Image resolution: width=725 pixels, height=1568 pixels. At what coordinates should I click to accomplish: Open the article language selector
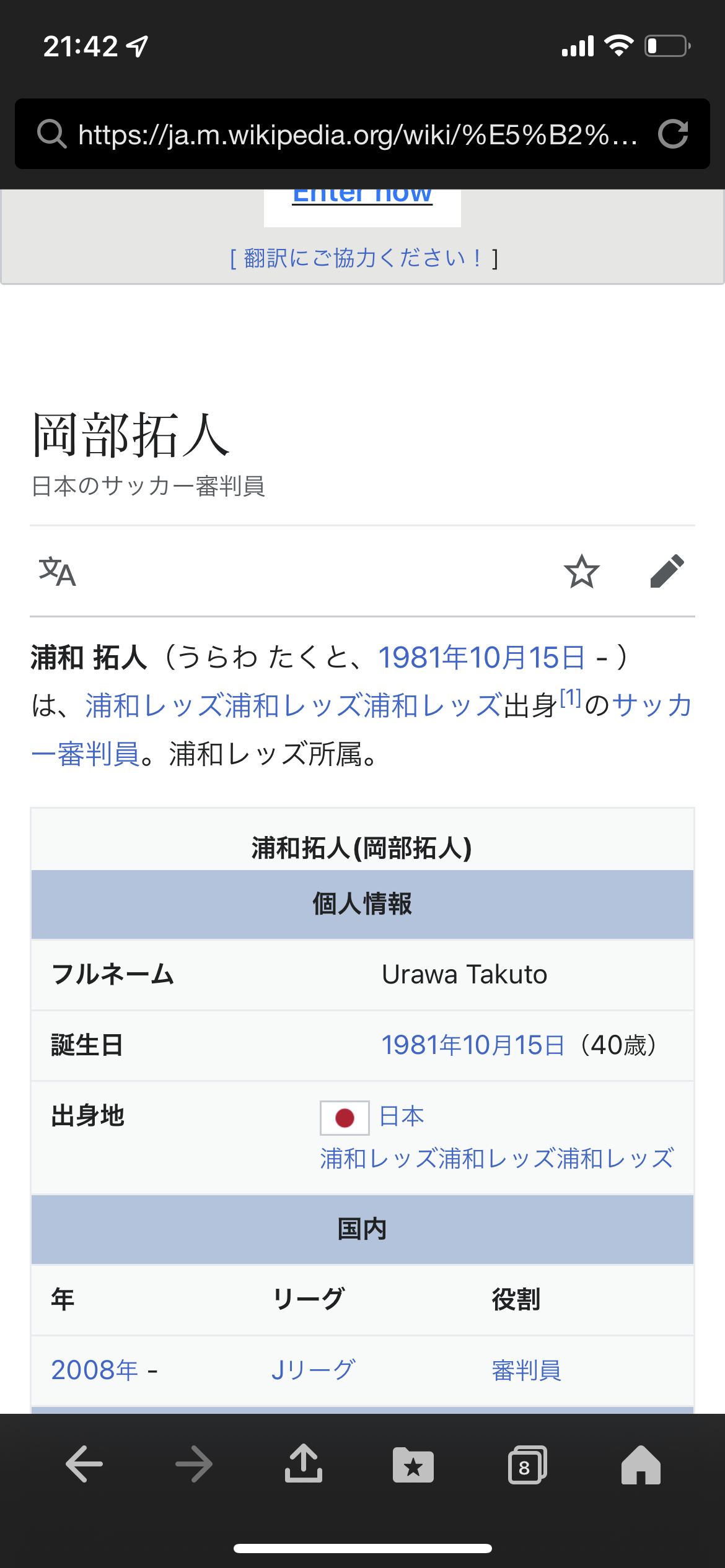point(57,572)
